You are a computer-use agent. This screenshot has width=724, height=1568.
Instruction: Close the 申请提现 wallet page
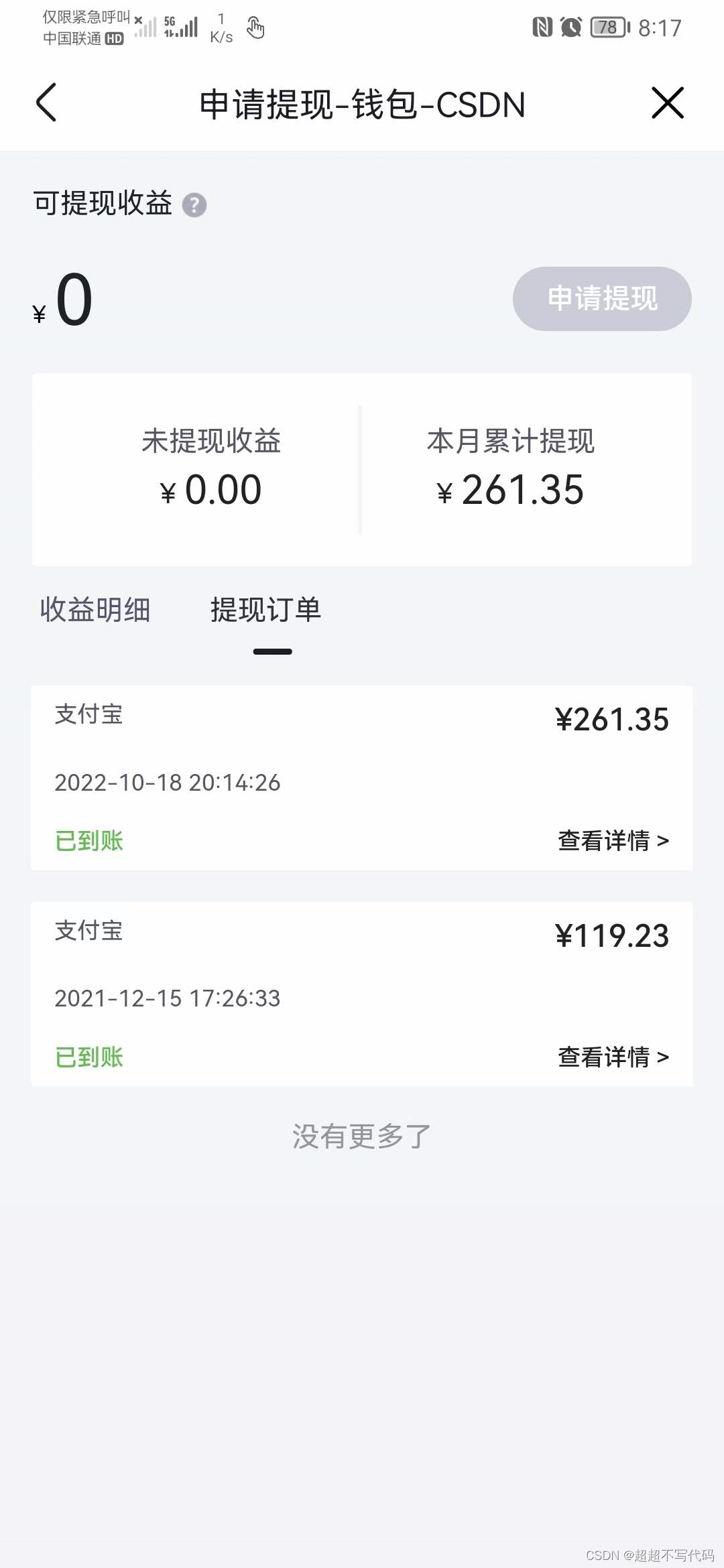(x=667, y=103)
